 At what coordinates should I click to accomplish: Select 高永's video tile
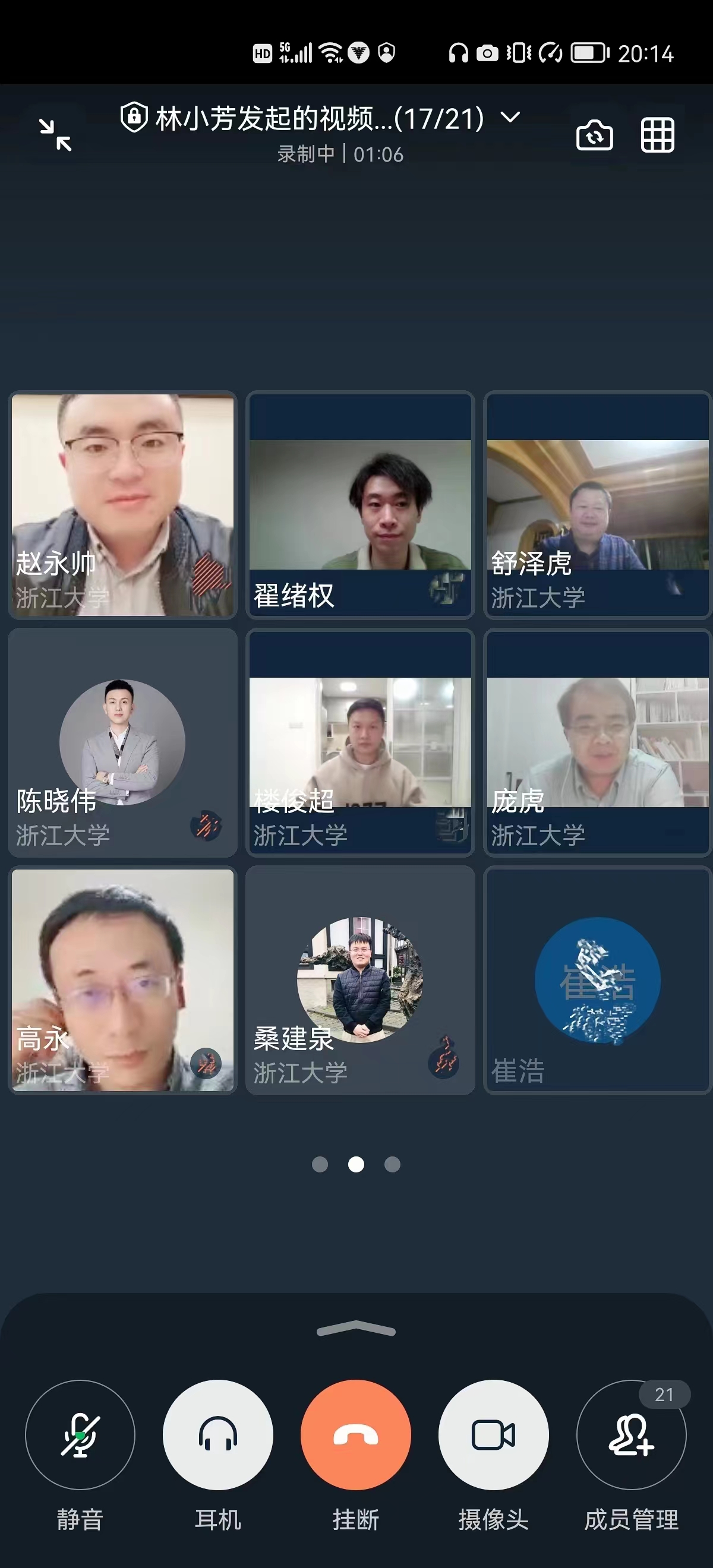(122, 979)
